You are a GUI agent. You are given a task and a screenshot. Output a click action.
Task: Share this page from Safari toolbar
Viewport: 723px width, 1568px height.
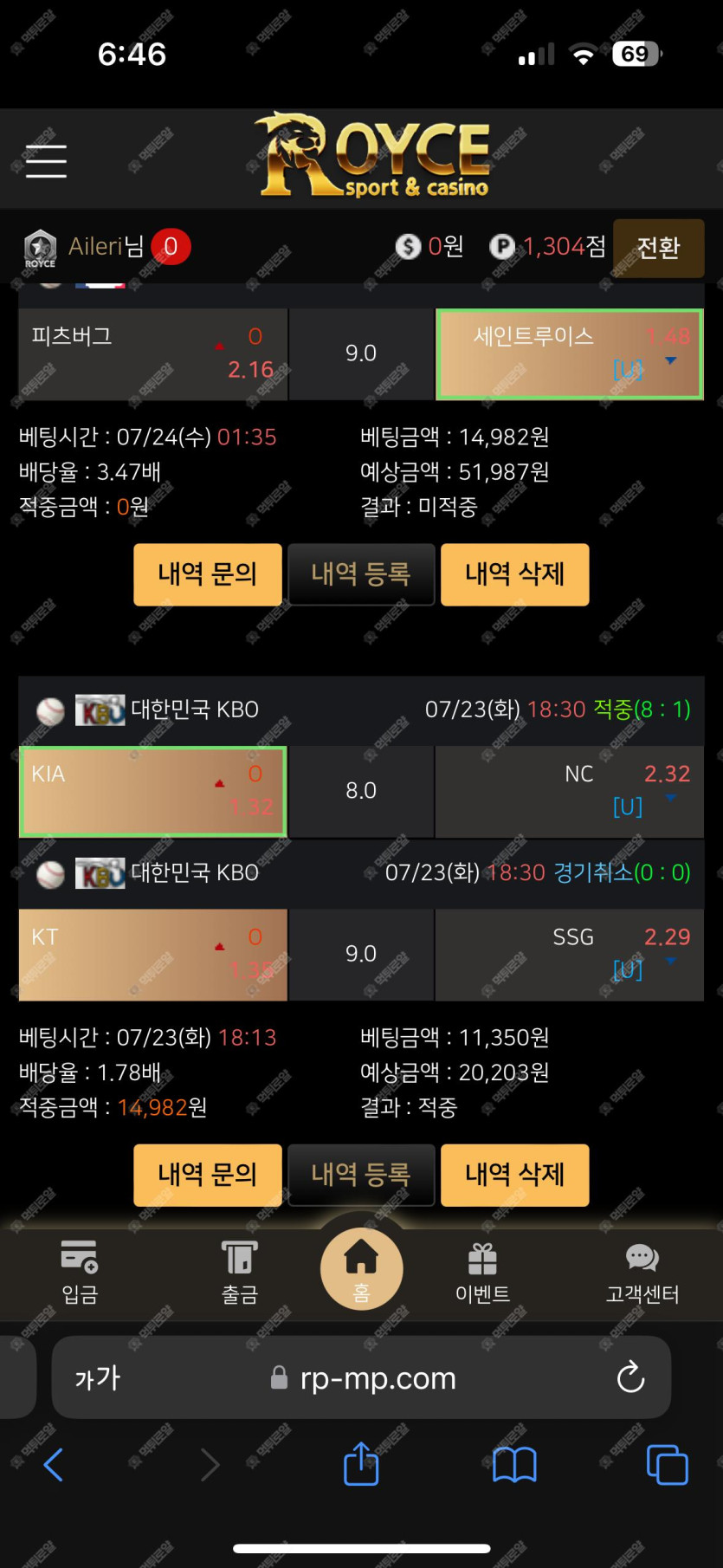click(361, 1464)
